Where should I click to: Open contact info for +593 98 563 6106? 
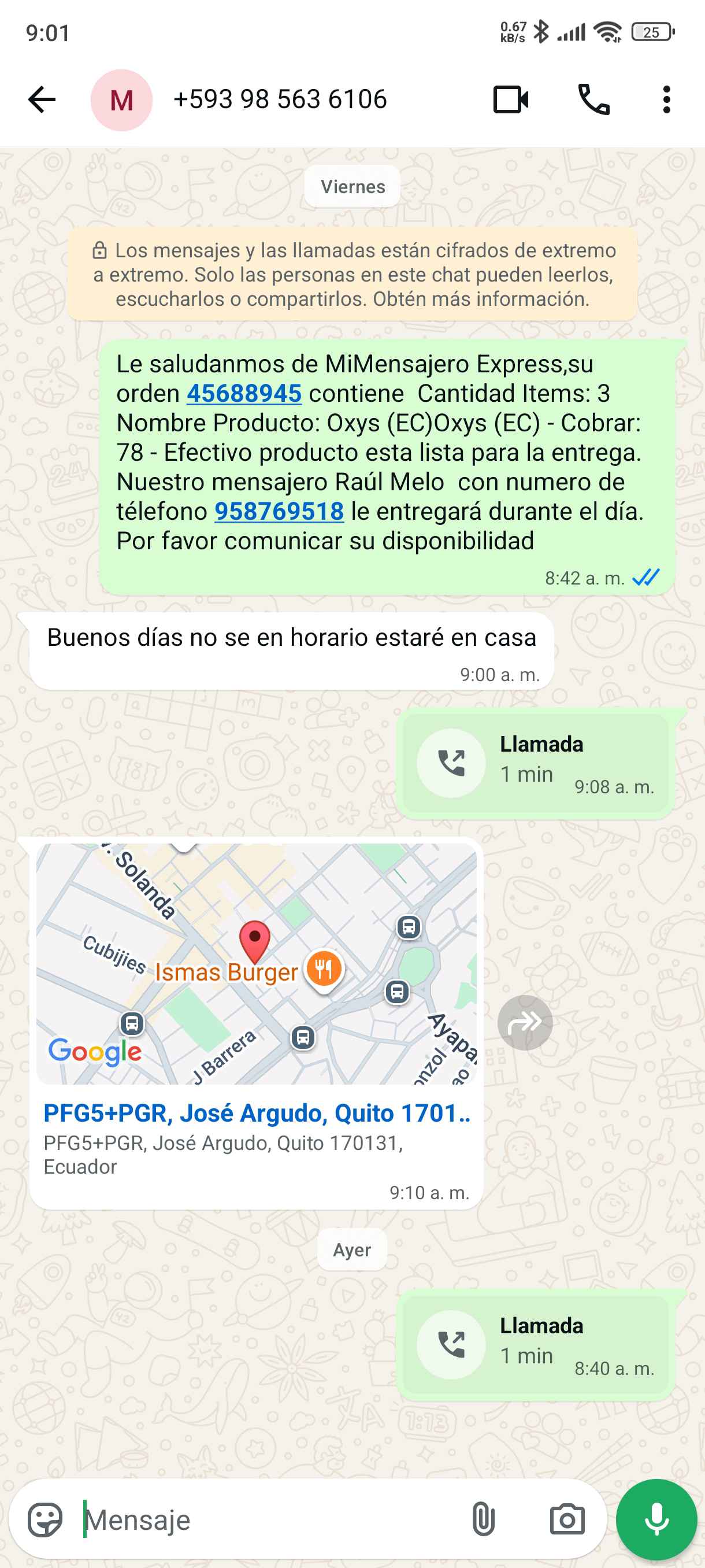(280, 100)
